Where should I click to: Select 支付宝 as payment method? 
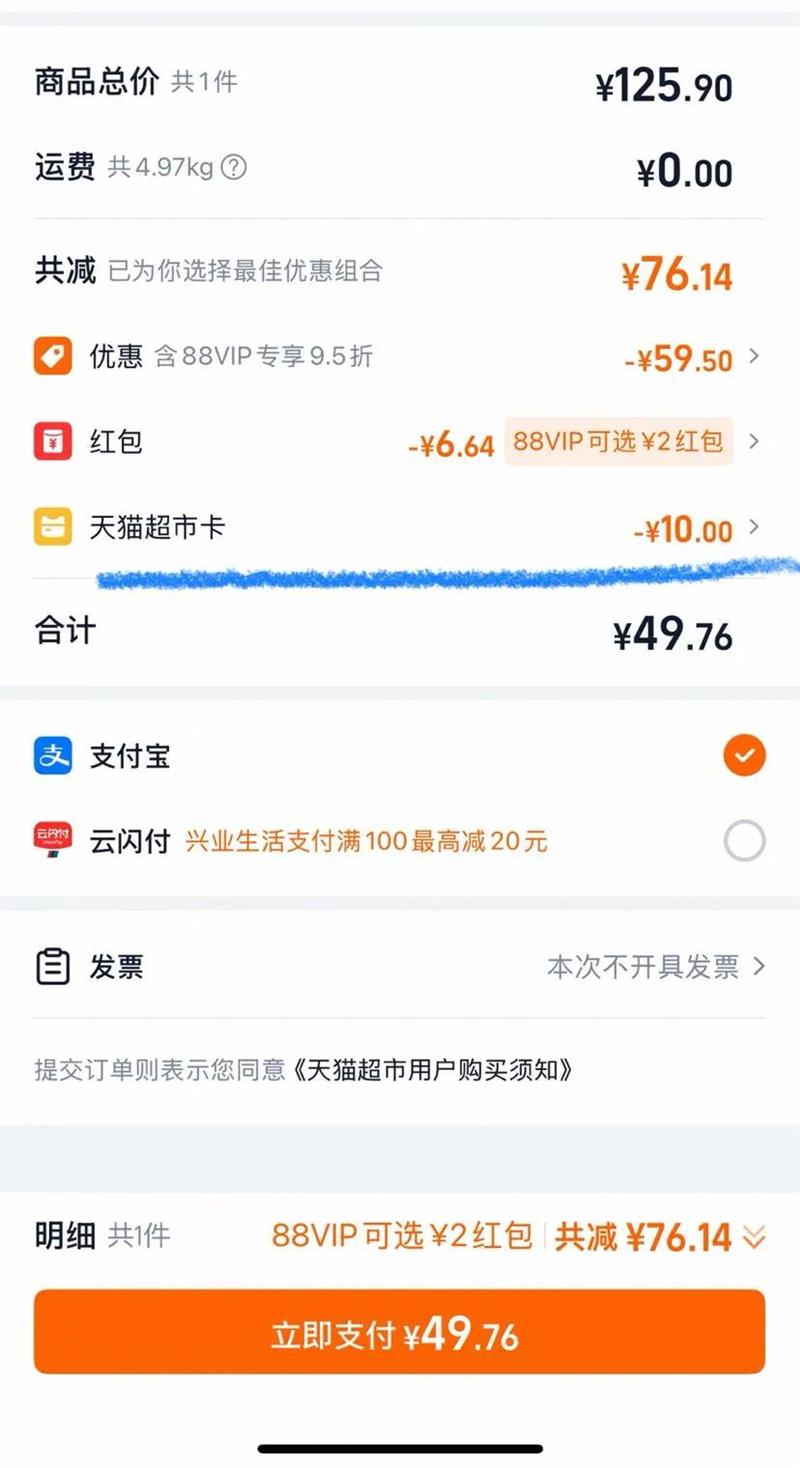click(744, 756)
